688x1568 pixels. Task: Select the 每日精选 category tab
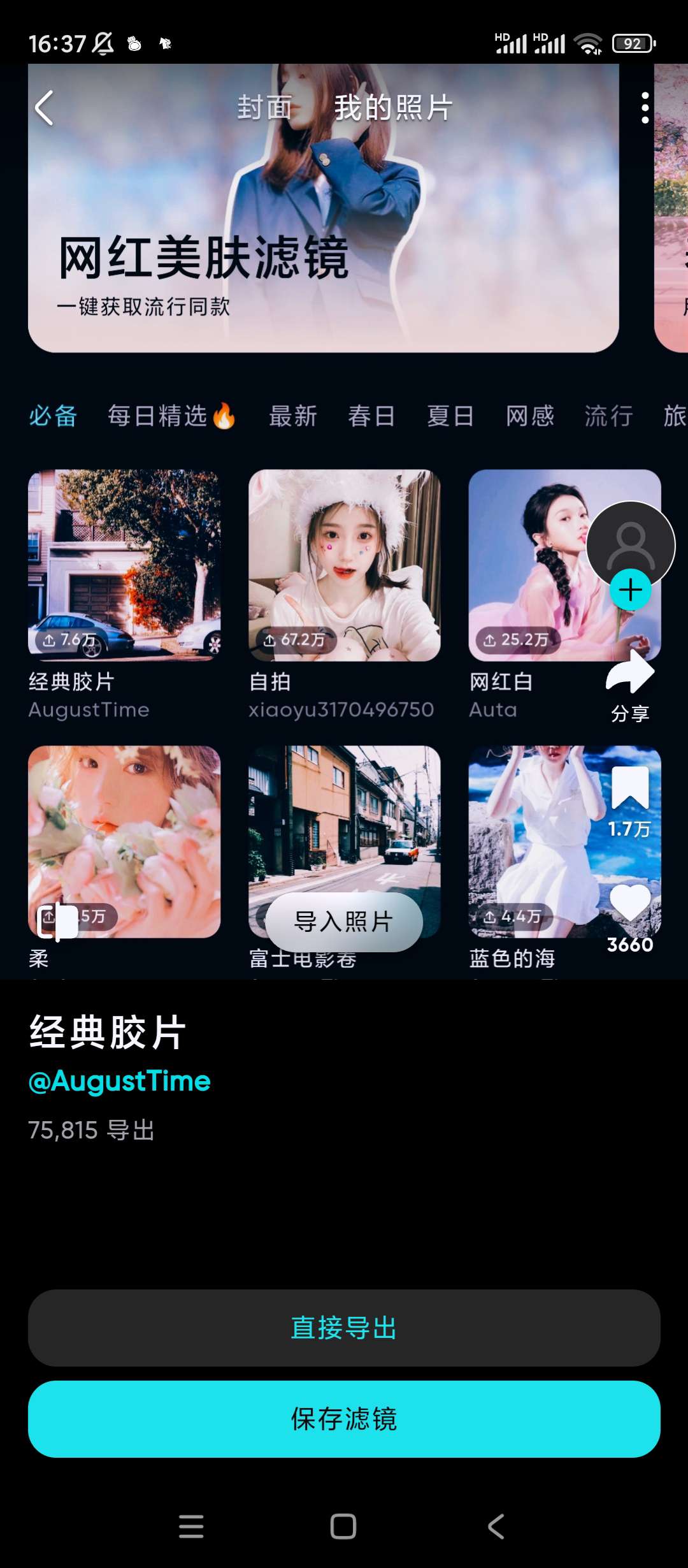pyautogui.click(x=171, y=416)
